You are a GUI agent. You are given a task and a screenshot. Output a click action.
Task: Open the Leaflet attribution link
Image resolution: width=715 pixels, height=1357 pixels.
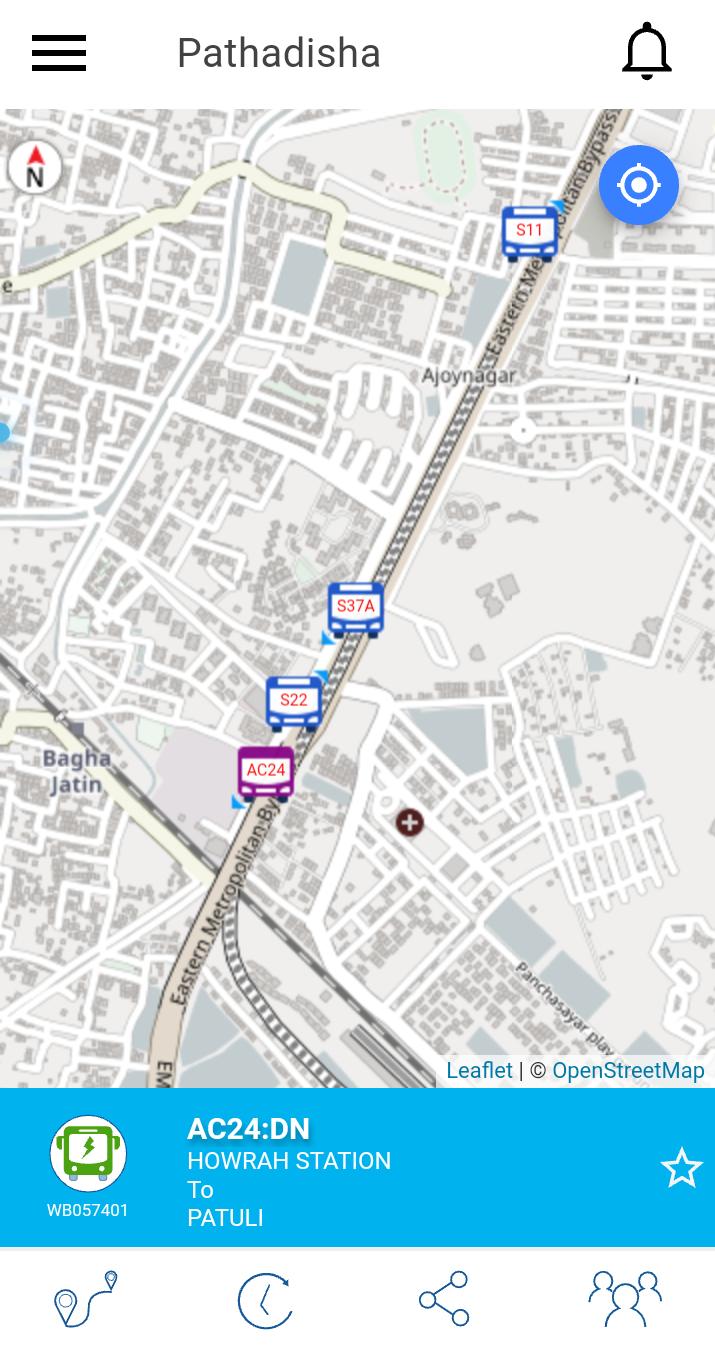pyautogui.click(x=479, y=1070)
